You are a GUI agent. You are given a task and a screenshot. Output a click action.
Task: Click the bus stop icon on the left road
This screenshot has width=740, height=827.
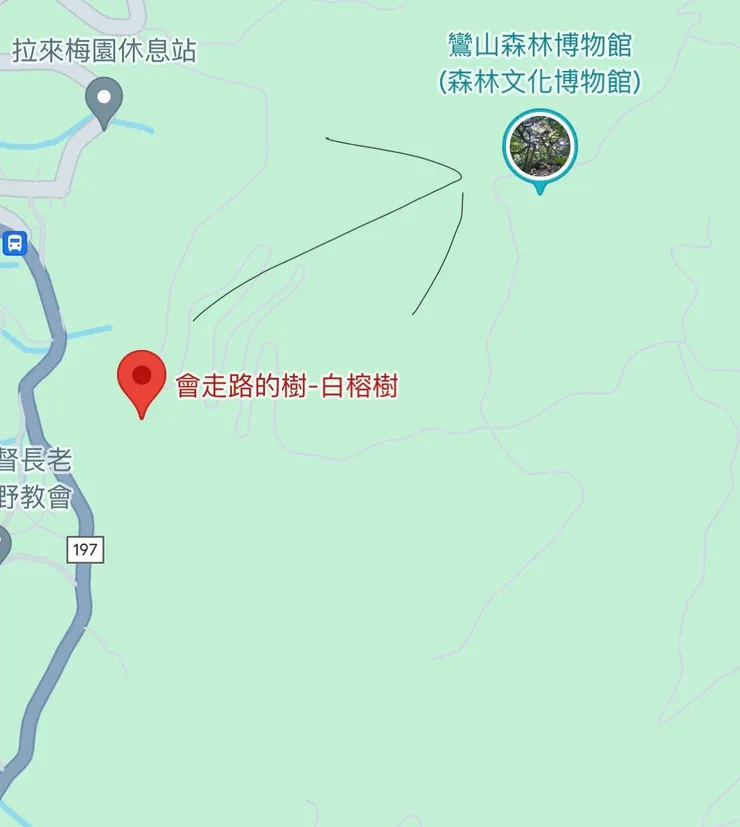click(14, 241)
